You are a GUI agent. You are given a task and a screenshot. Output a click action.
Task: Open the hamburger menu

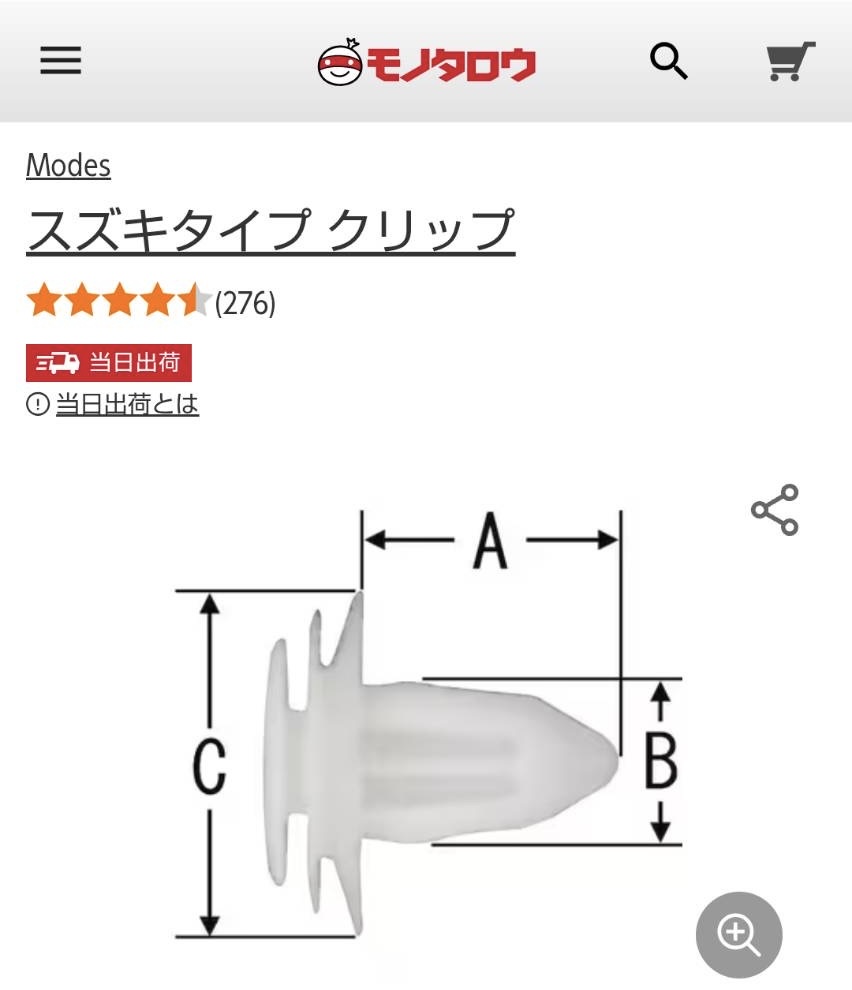tap(61, 62)
